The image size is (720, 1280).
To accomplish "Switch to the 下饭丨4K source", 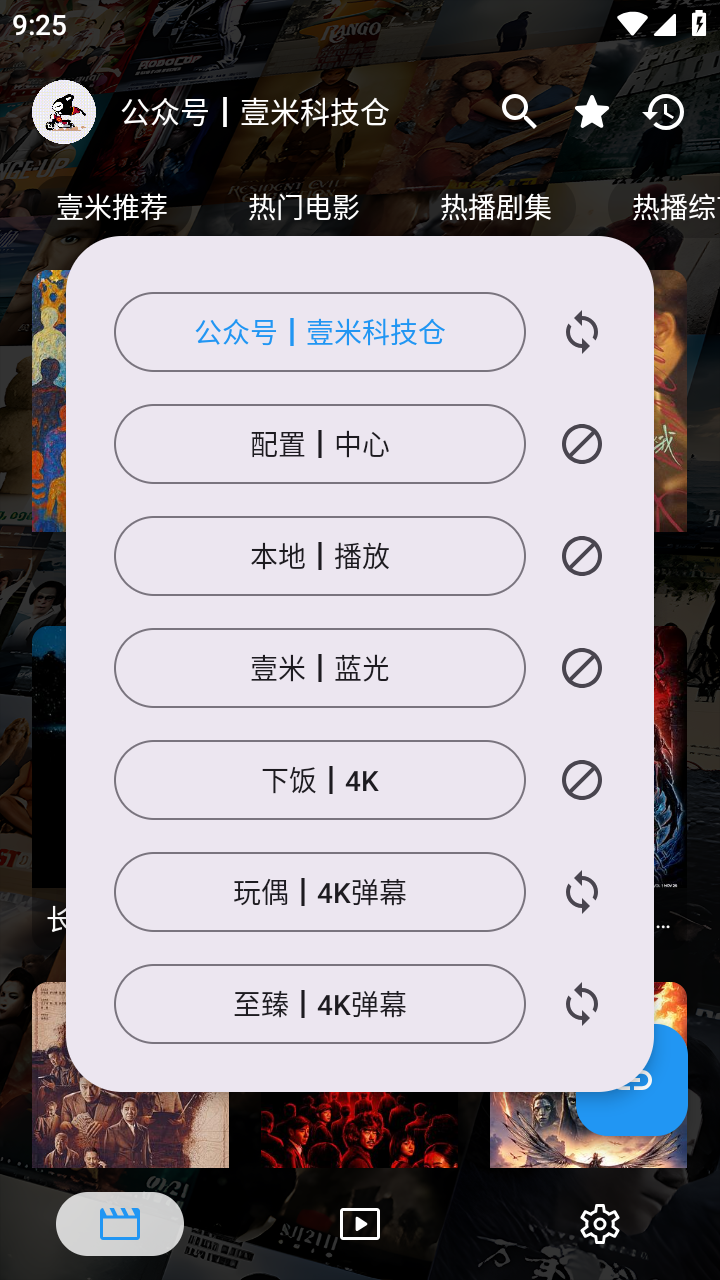I will [320, 780].
